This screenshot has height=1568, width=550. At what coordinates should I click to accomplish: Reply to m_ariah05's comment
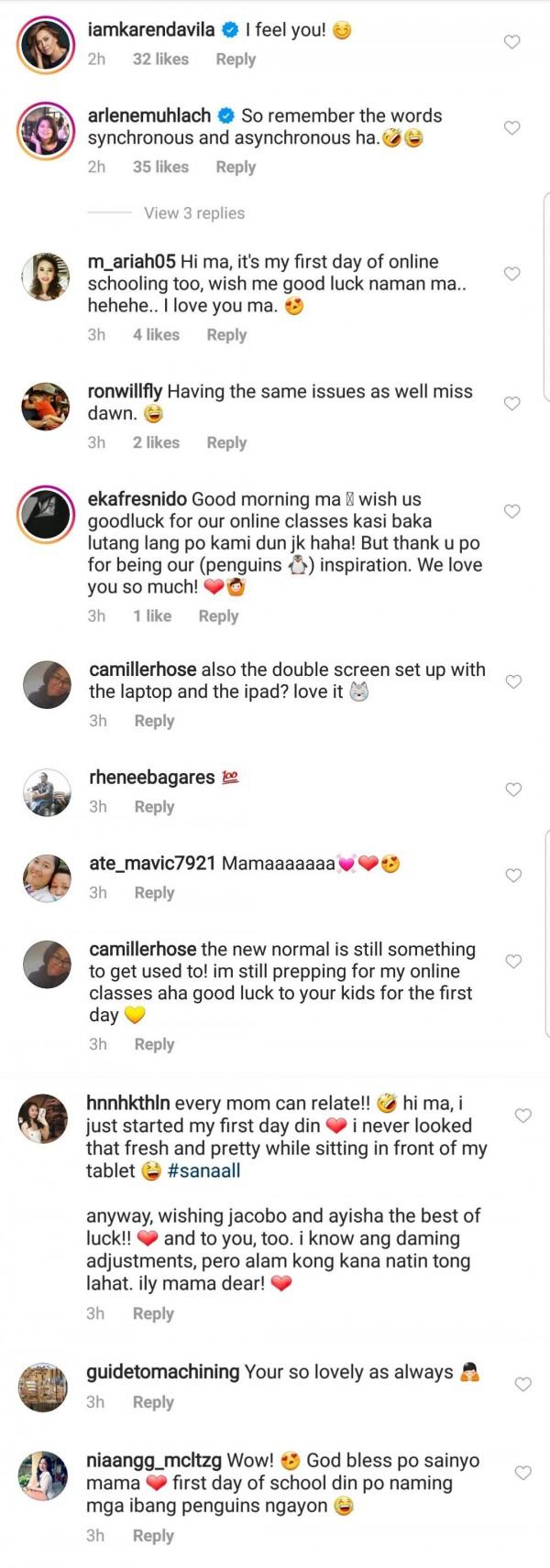pyautogui.click(x=226, y=335)
